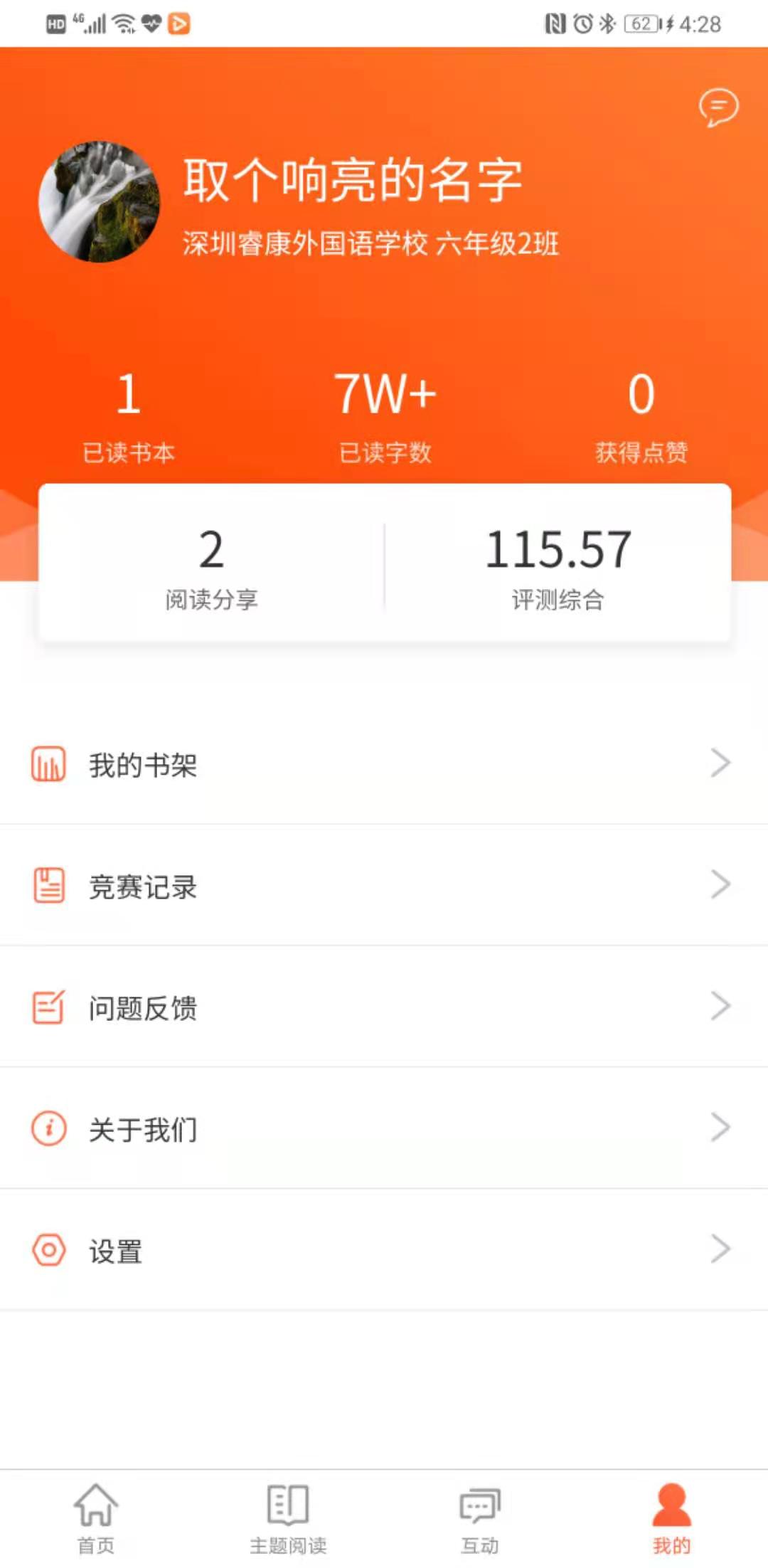
Task: Open the 关于我们 about page
Action: tap(142, 1128)
